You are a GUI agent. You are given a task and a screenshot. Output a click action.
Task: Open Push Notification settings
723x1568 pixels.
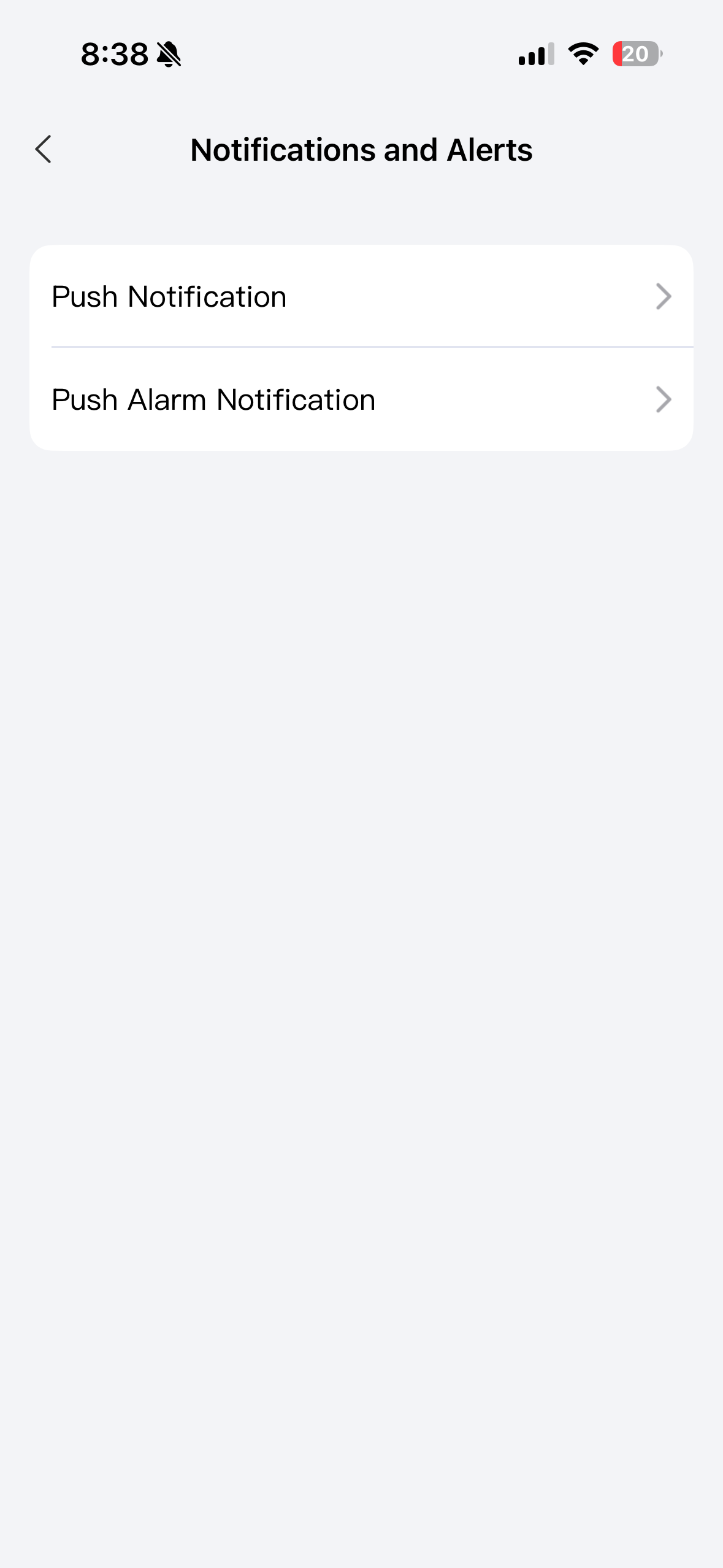(361, 297)
